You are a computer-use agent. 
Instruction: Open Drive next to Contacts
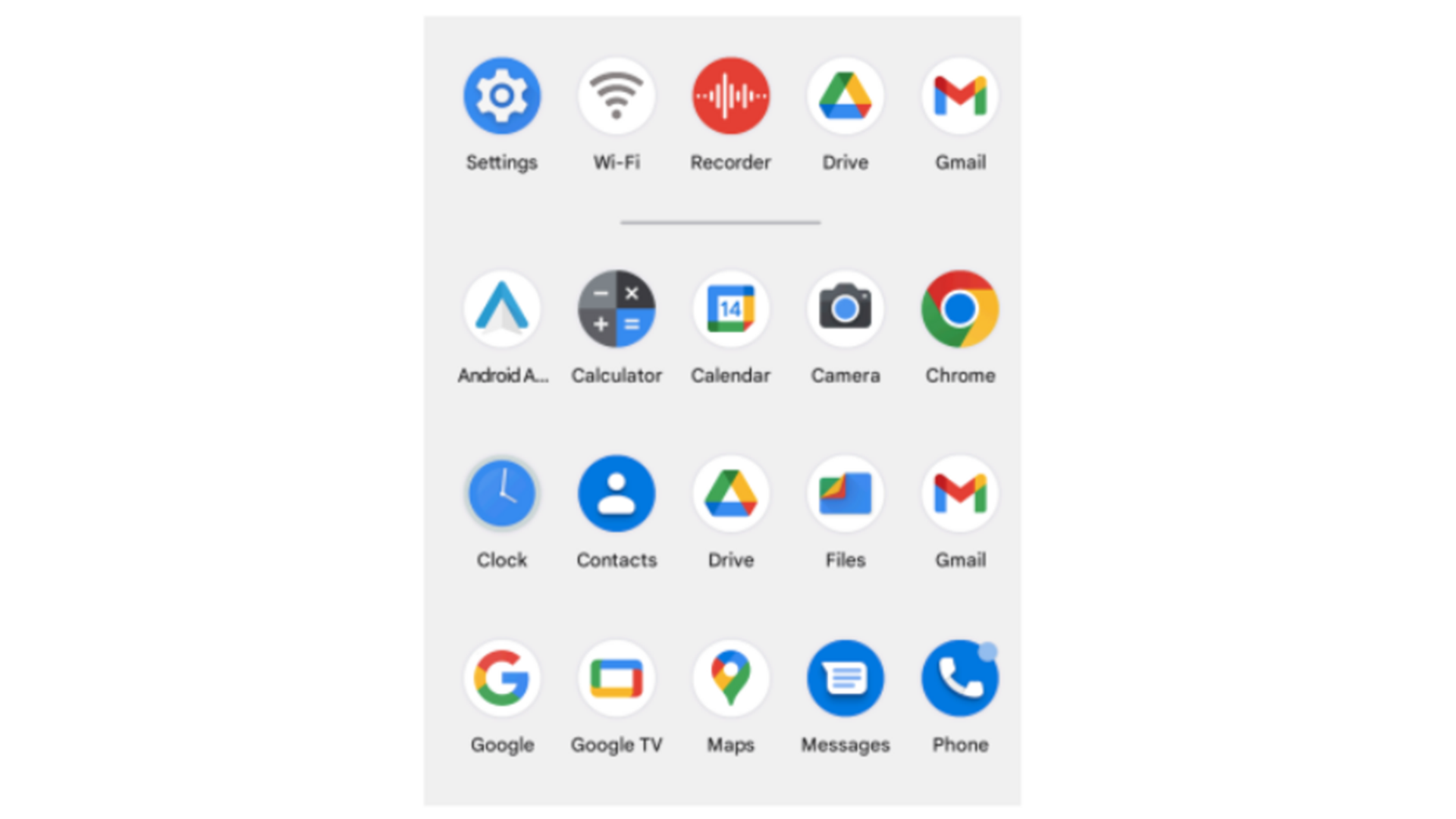click(x=730, y=494)
